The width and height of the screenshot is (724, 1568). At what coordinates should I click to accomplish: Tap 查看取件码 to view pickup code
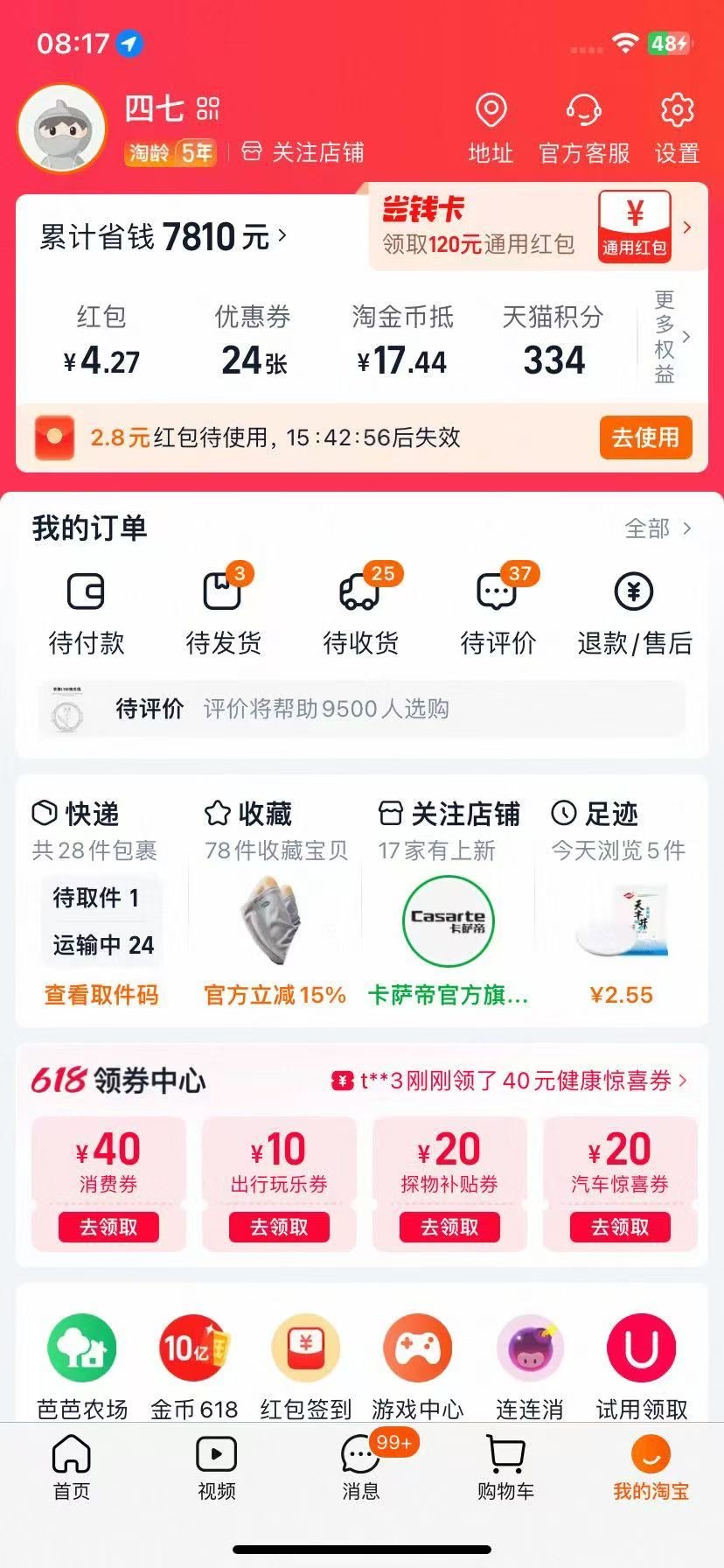[101, 995]
